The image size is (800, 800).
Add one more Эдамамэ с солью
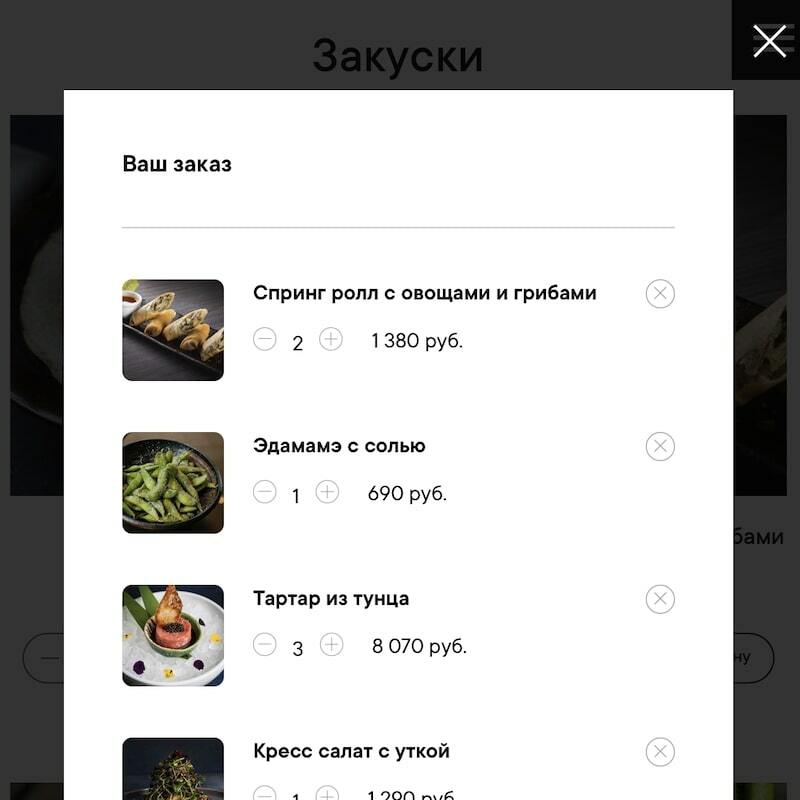[327, 492]
